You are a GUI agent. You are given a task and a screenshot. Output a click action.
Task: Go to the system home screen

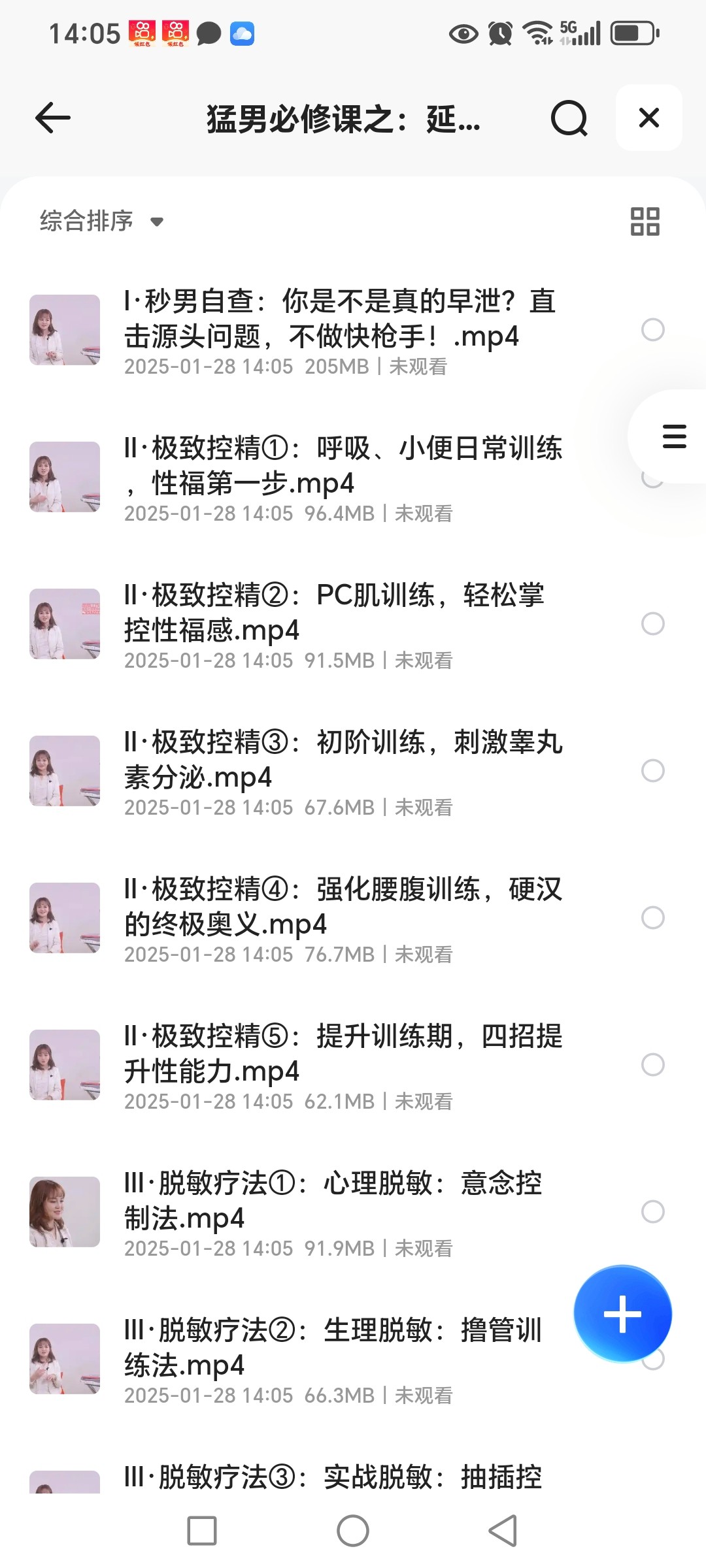(x=353, y=1531)
